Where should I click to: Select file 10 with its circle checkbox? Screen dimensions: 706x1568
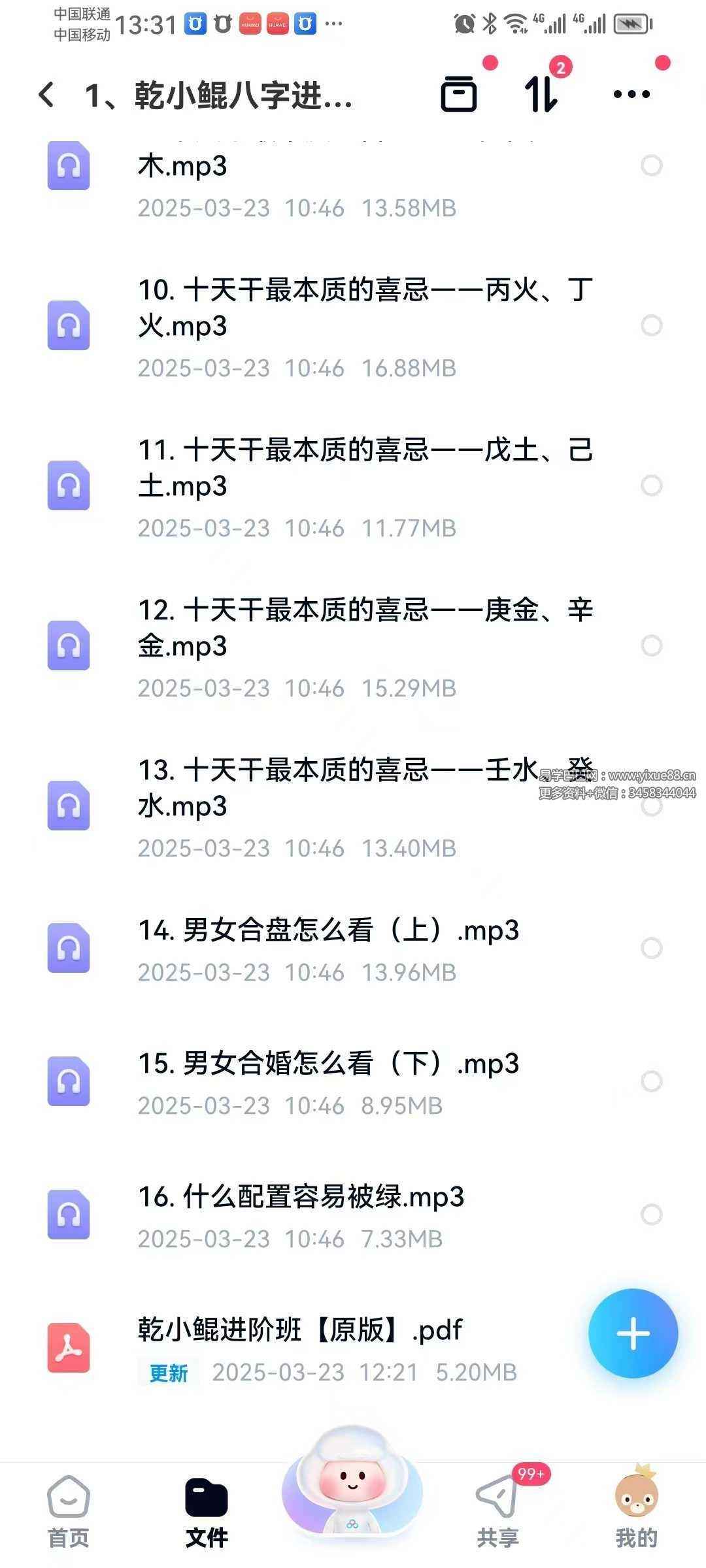(651, 325)
